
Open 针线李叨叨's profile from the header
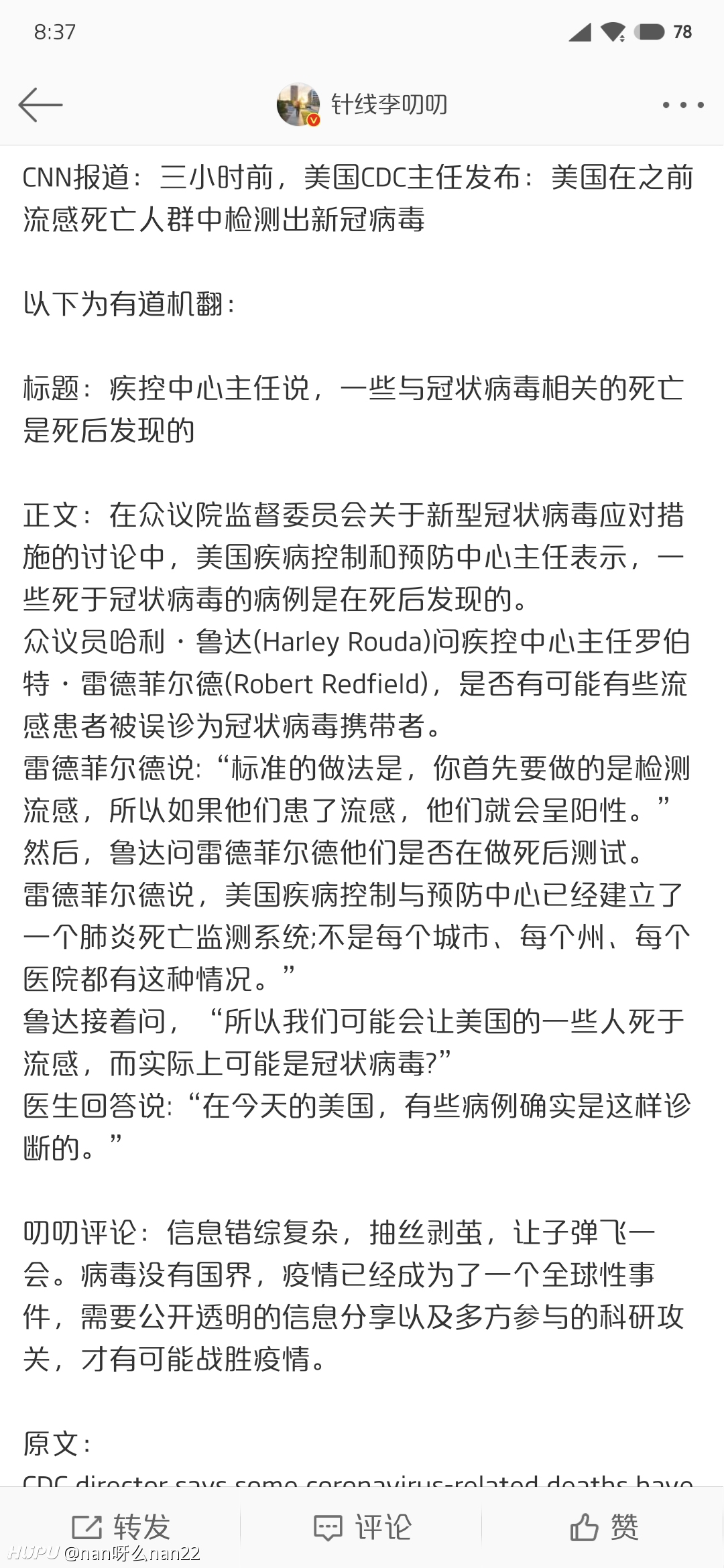tap(362, 105)
